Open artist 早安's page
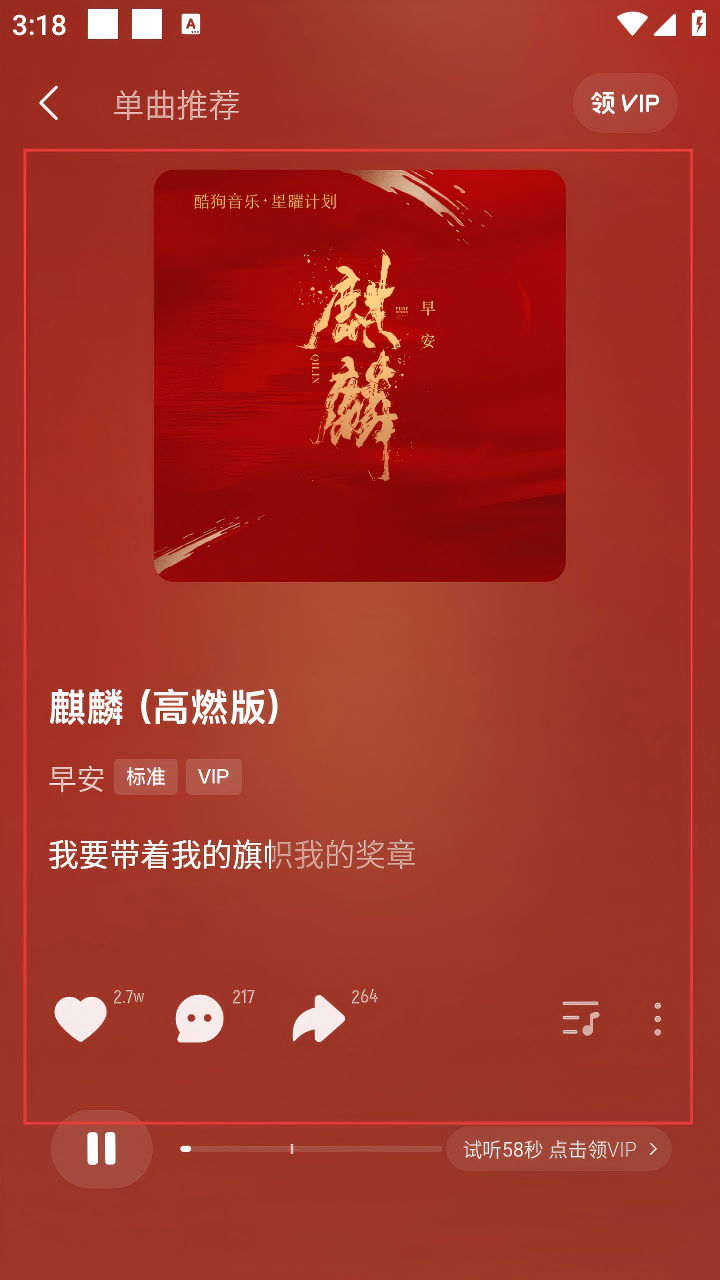Screen dimensions: 720x1280 click(77, 778)
